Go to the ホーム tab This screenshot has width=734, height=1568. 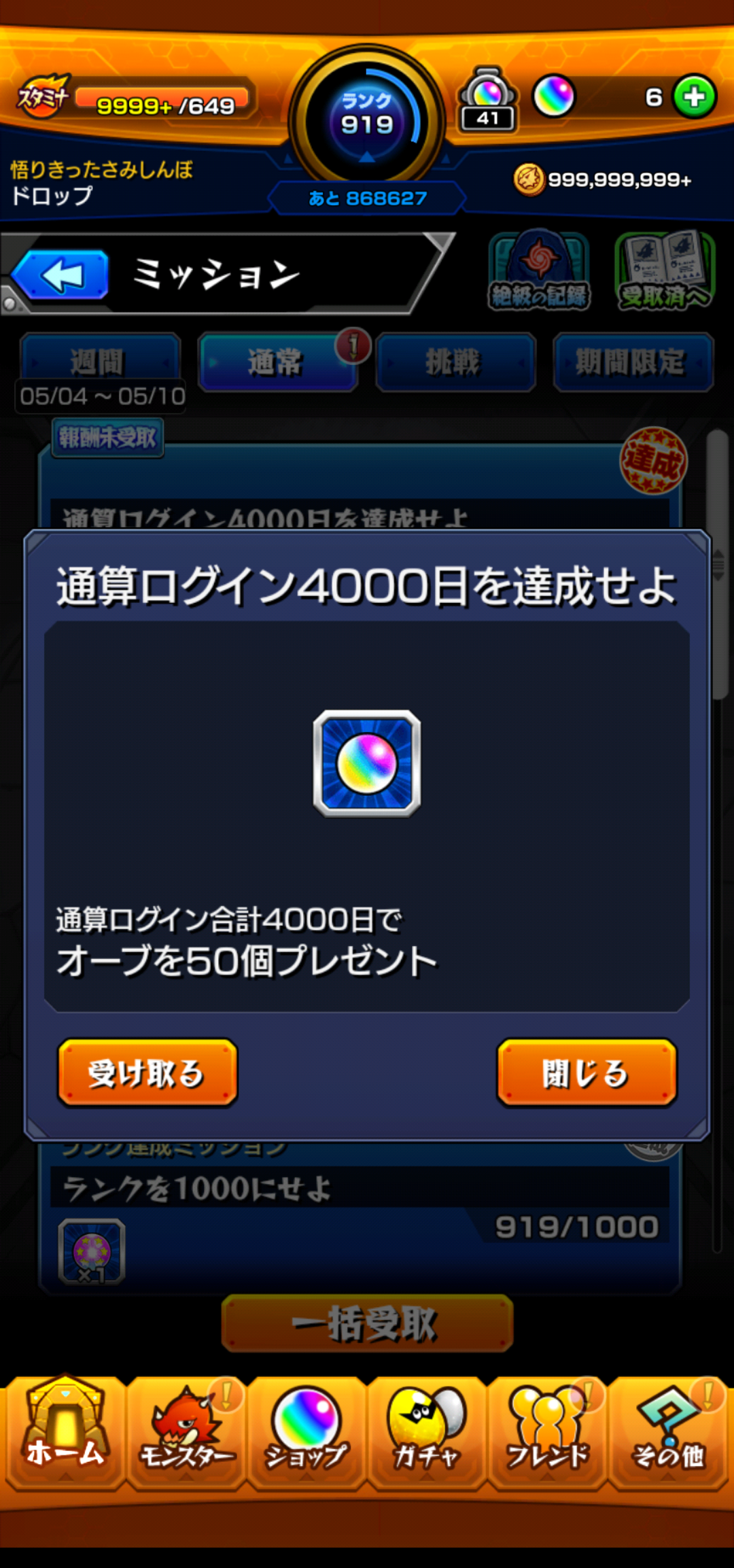(x=65, y=1432)
